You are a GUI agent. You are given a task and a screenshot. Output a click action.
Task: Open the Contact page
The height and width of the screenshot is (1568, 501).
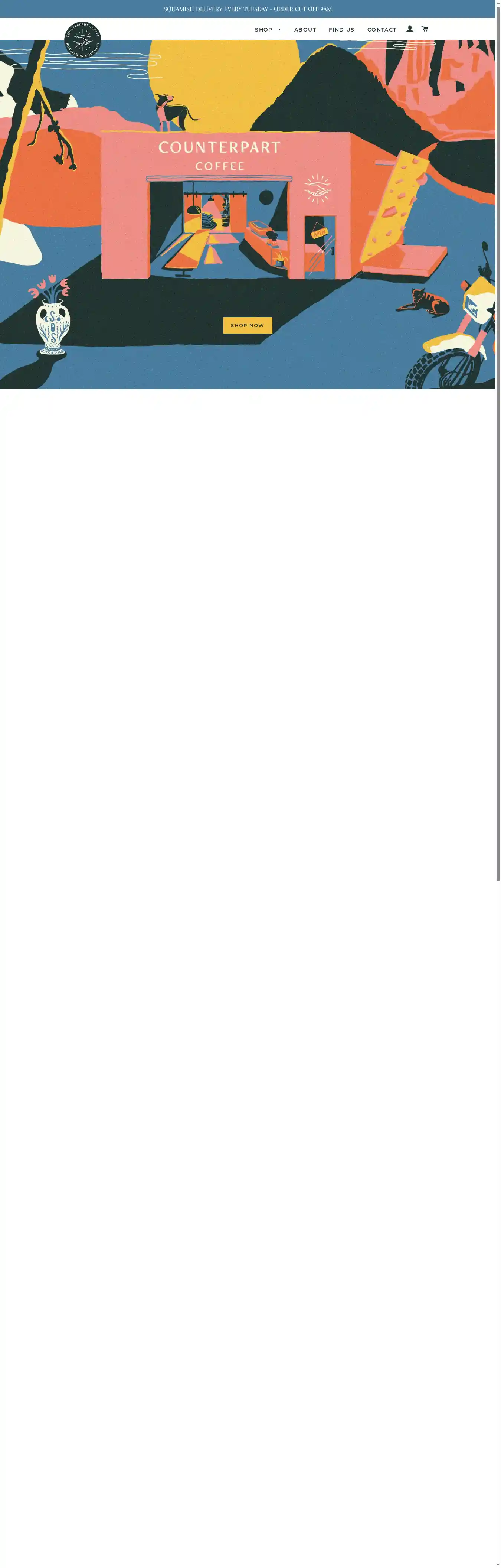(x=381, y=29)
